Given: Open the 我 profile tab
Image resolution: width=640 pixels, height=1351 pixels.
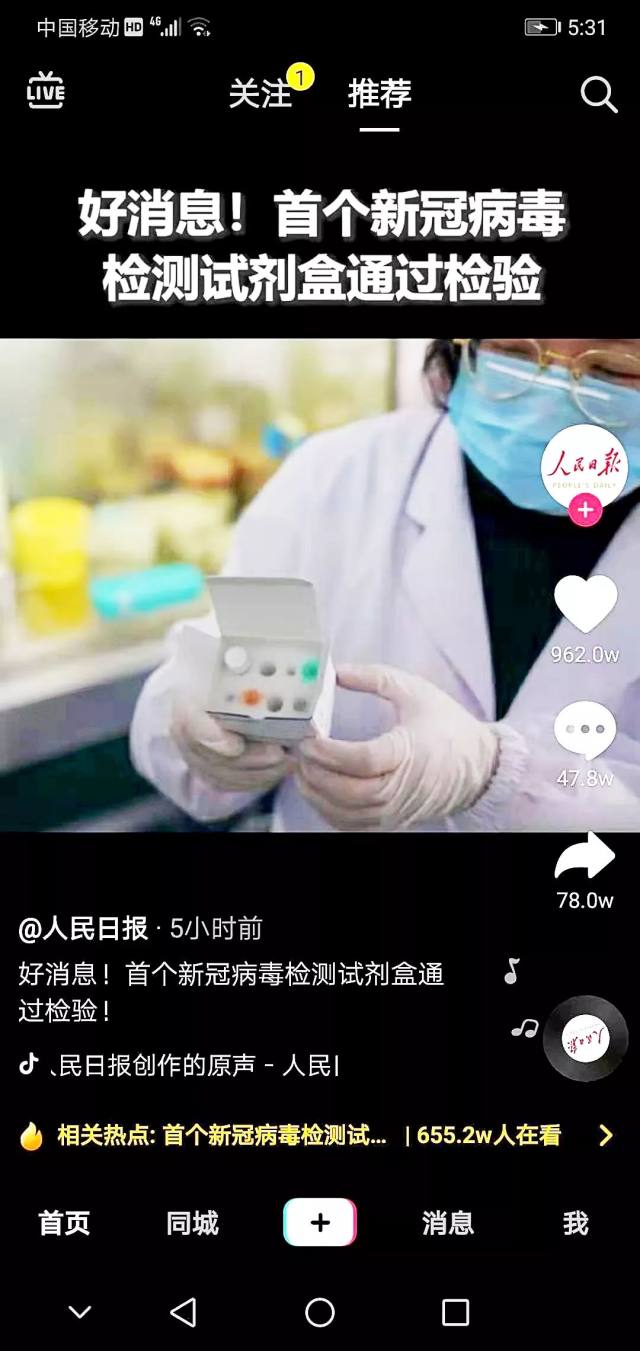Looking at the screenshot, I should [575, 1223].
